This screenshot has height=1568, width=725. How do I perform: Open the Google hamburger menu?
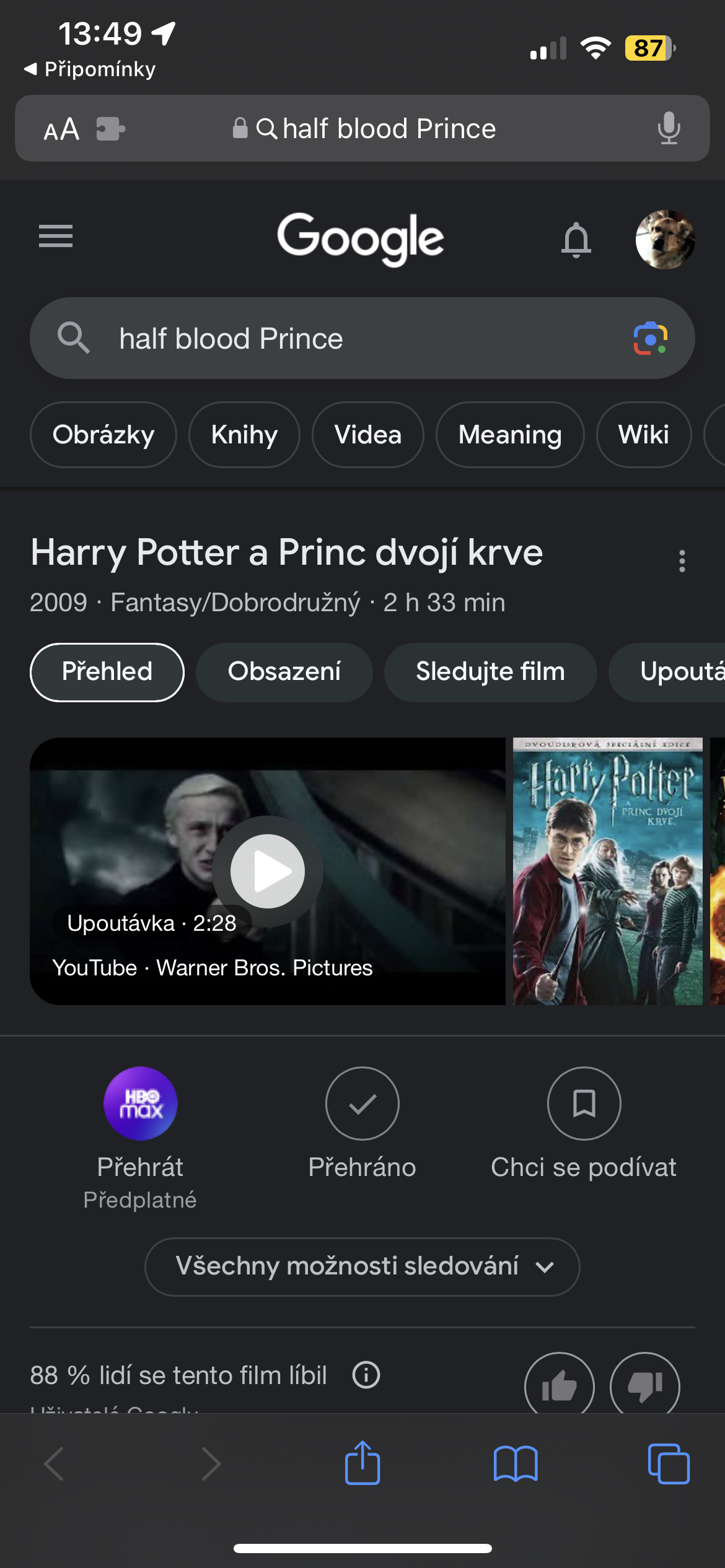(56, 236)
